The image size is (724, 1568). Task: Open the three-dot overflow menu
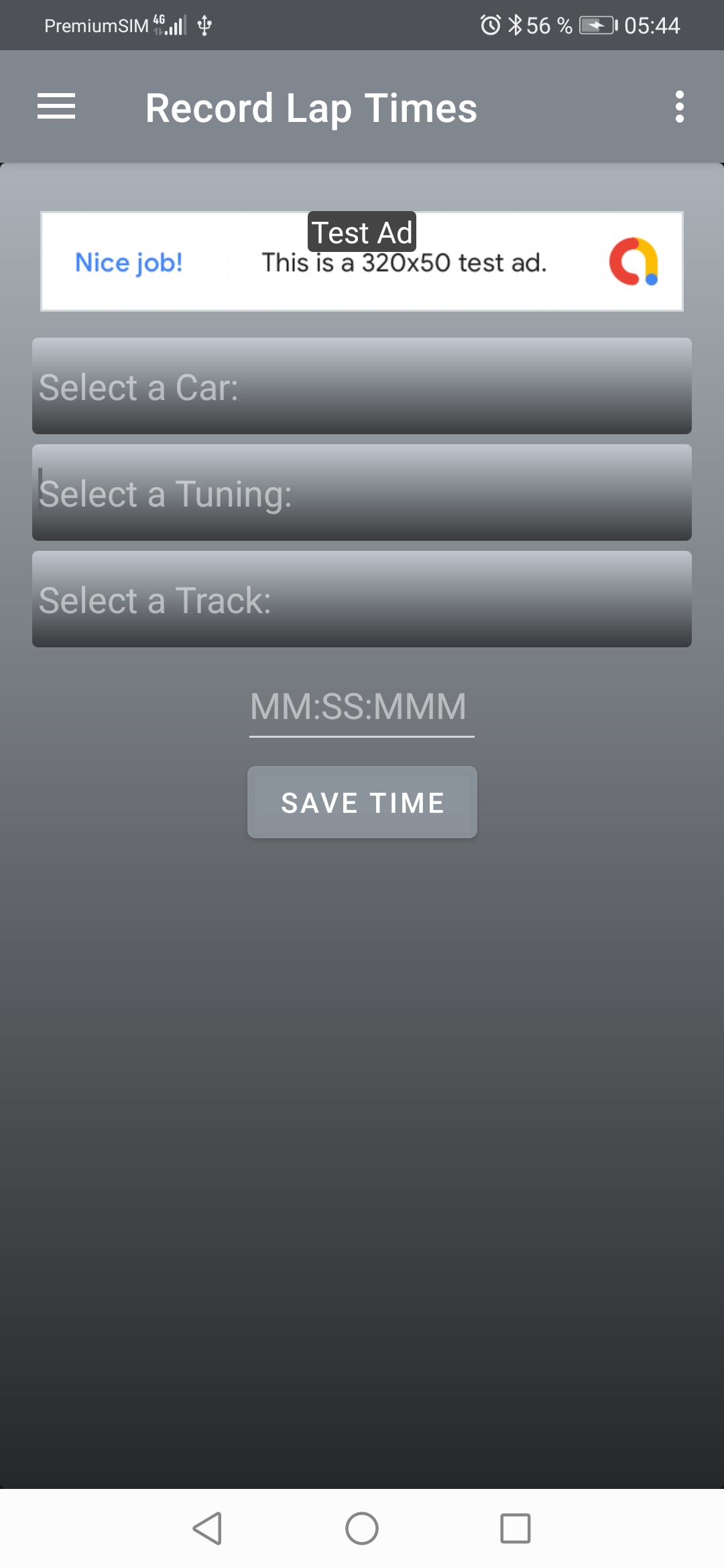[x=679, y=107]
